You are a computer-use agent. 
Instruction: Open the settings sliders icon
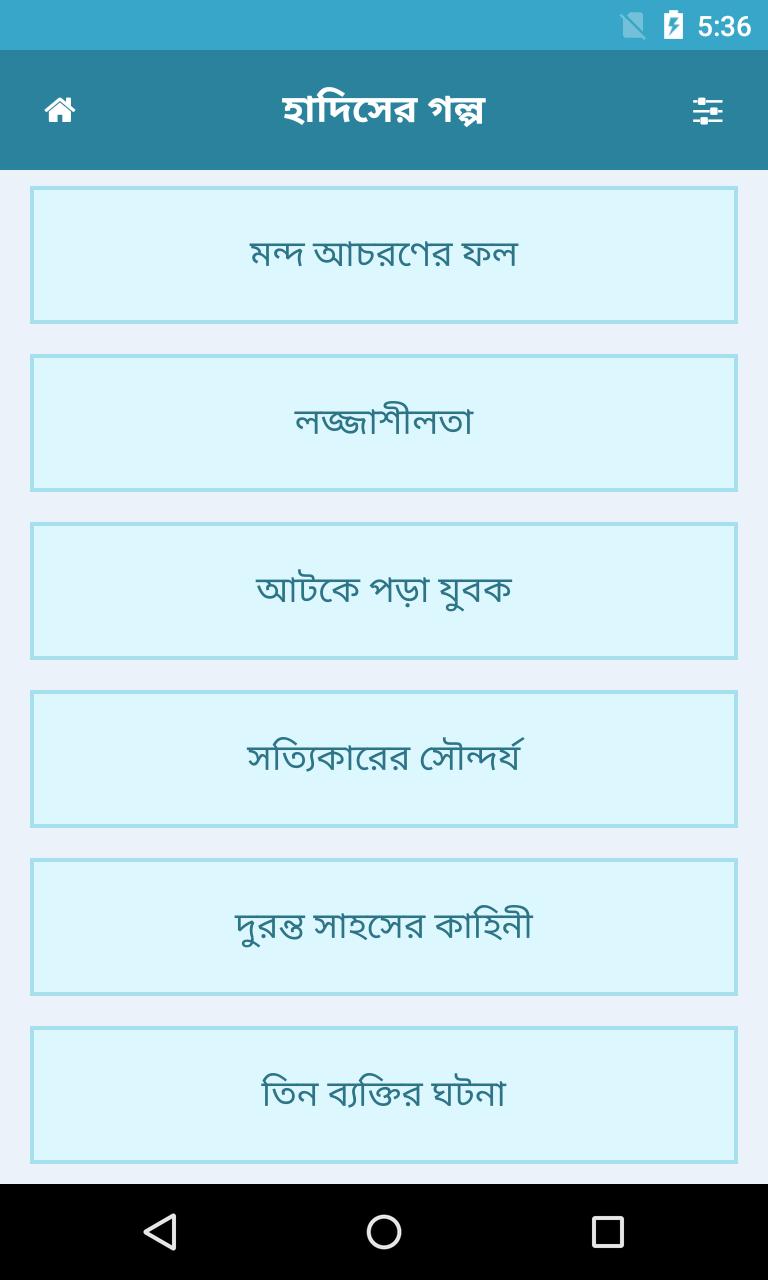[707, 110]
